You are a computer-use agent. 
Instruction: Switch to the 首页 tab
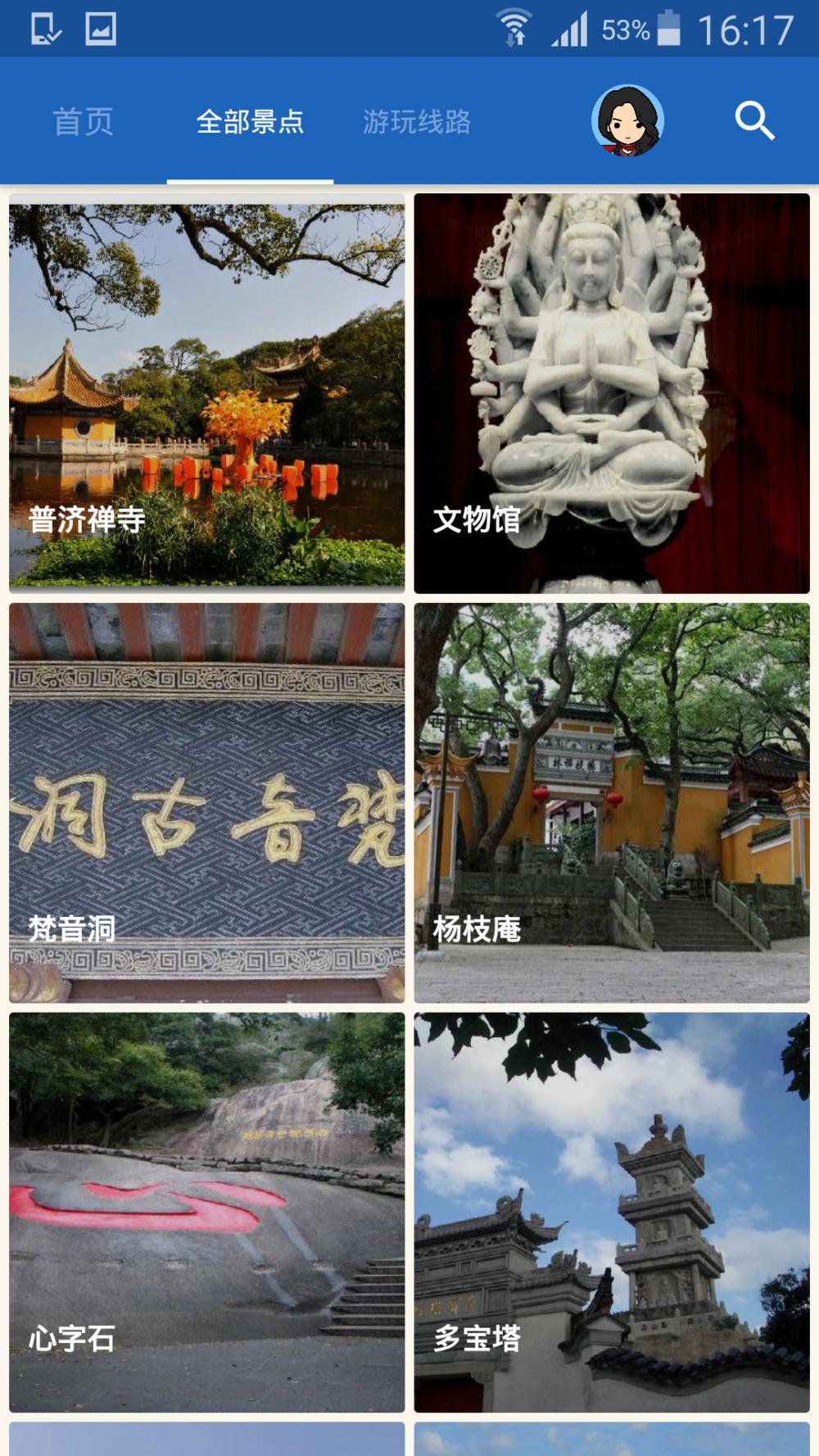[84, 121]
